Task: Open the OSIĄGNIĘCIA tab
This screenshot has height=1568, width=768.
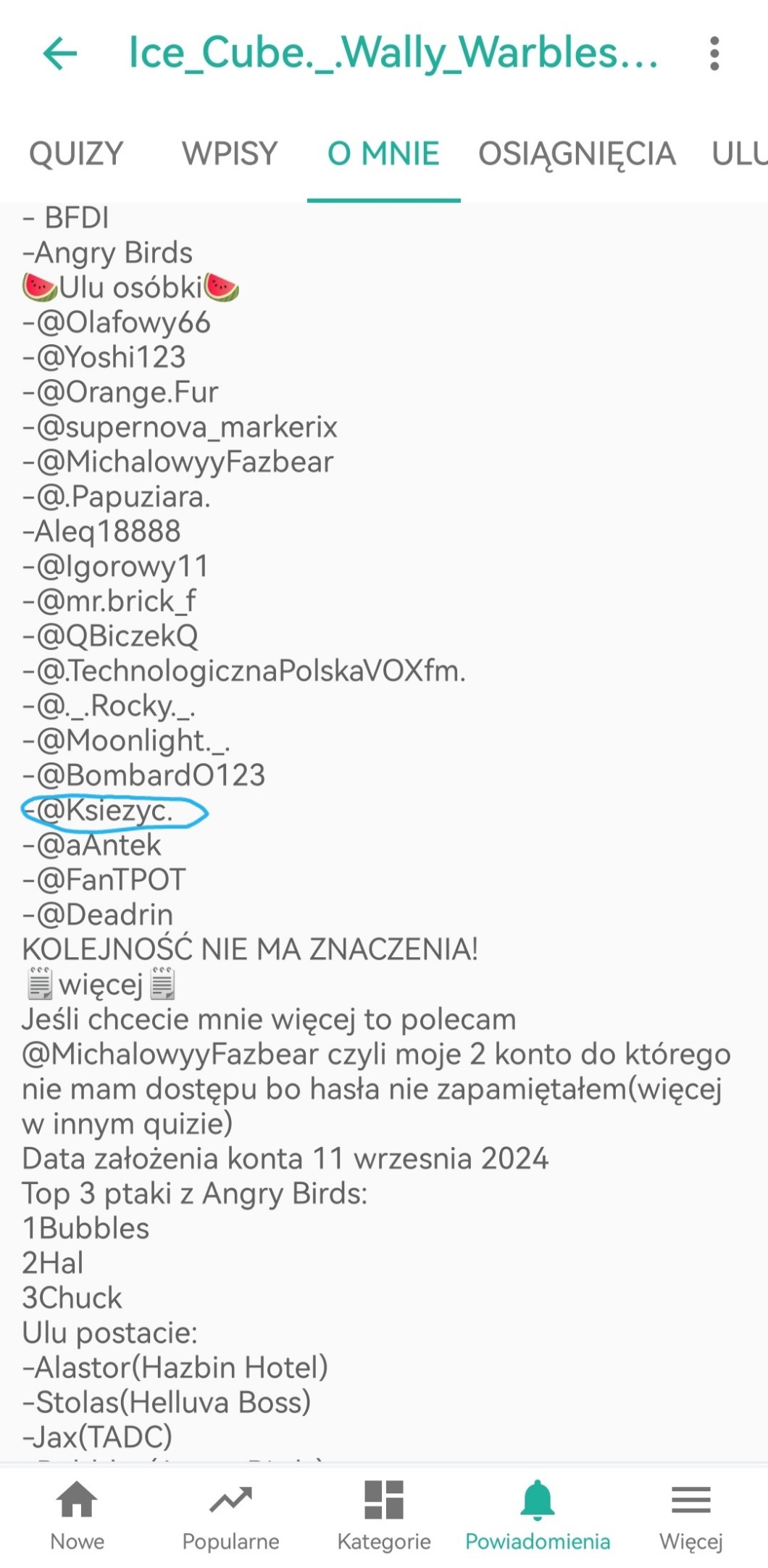Action: coord(577,154)
